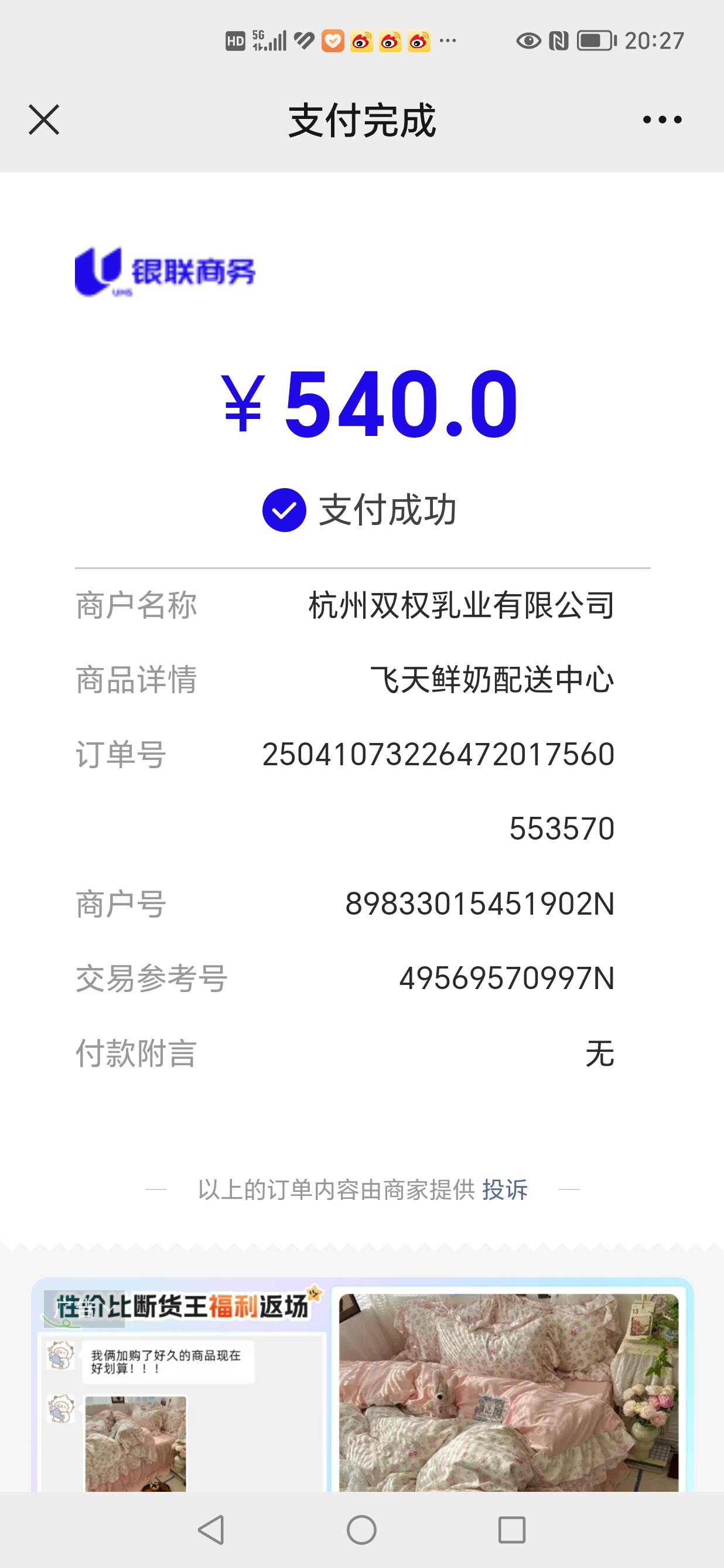This screenshot has width=724, height=1568.
Task: Close the payment complete page
Action: (44, 120)
